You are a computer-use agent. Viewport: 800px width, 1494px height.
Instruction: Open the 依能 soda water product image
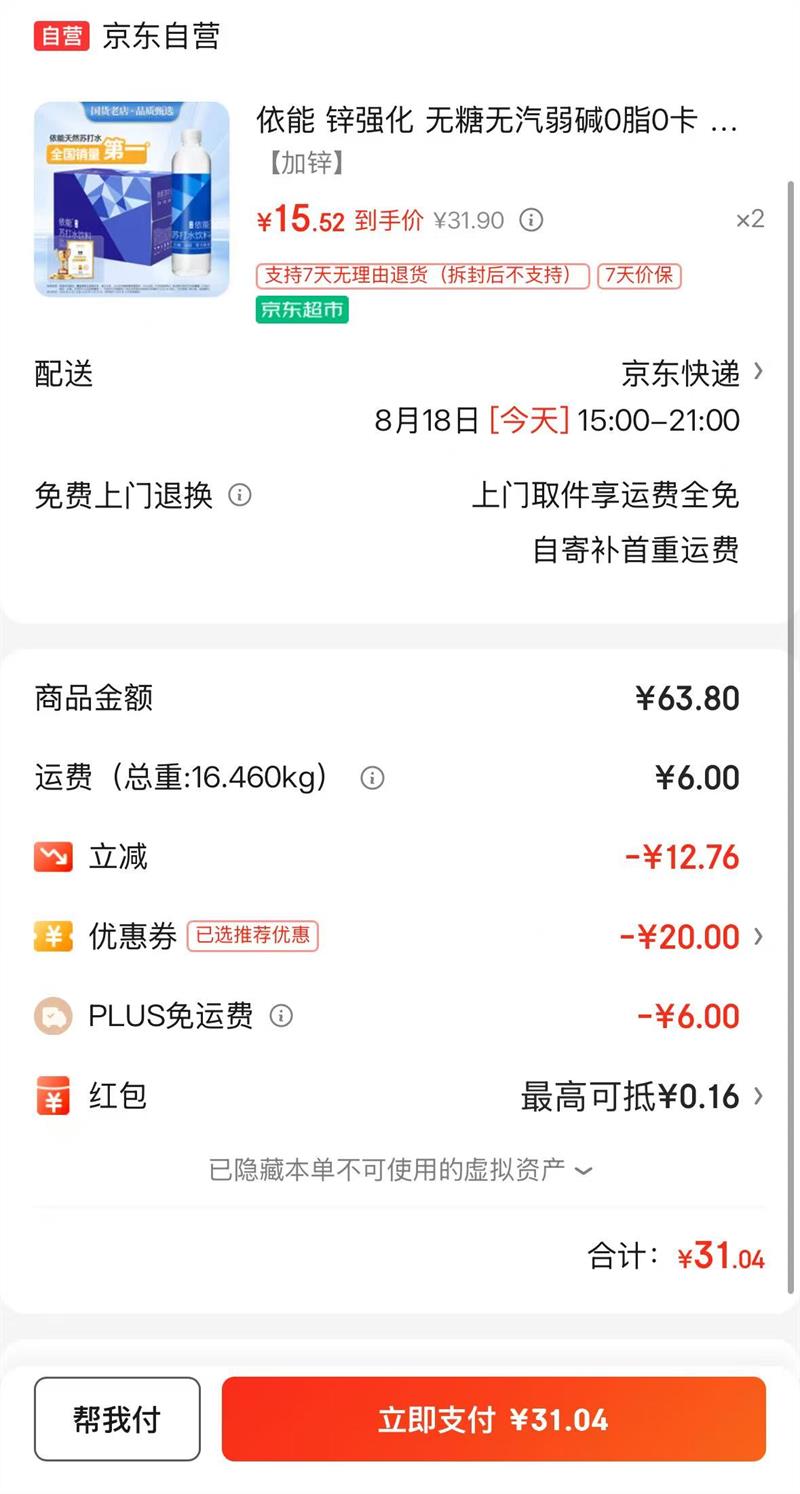pyautogui.click(x=132, y=200)
